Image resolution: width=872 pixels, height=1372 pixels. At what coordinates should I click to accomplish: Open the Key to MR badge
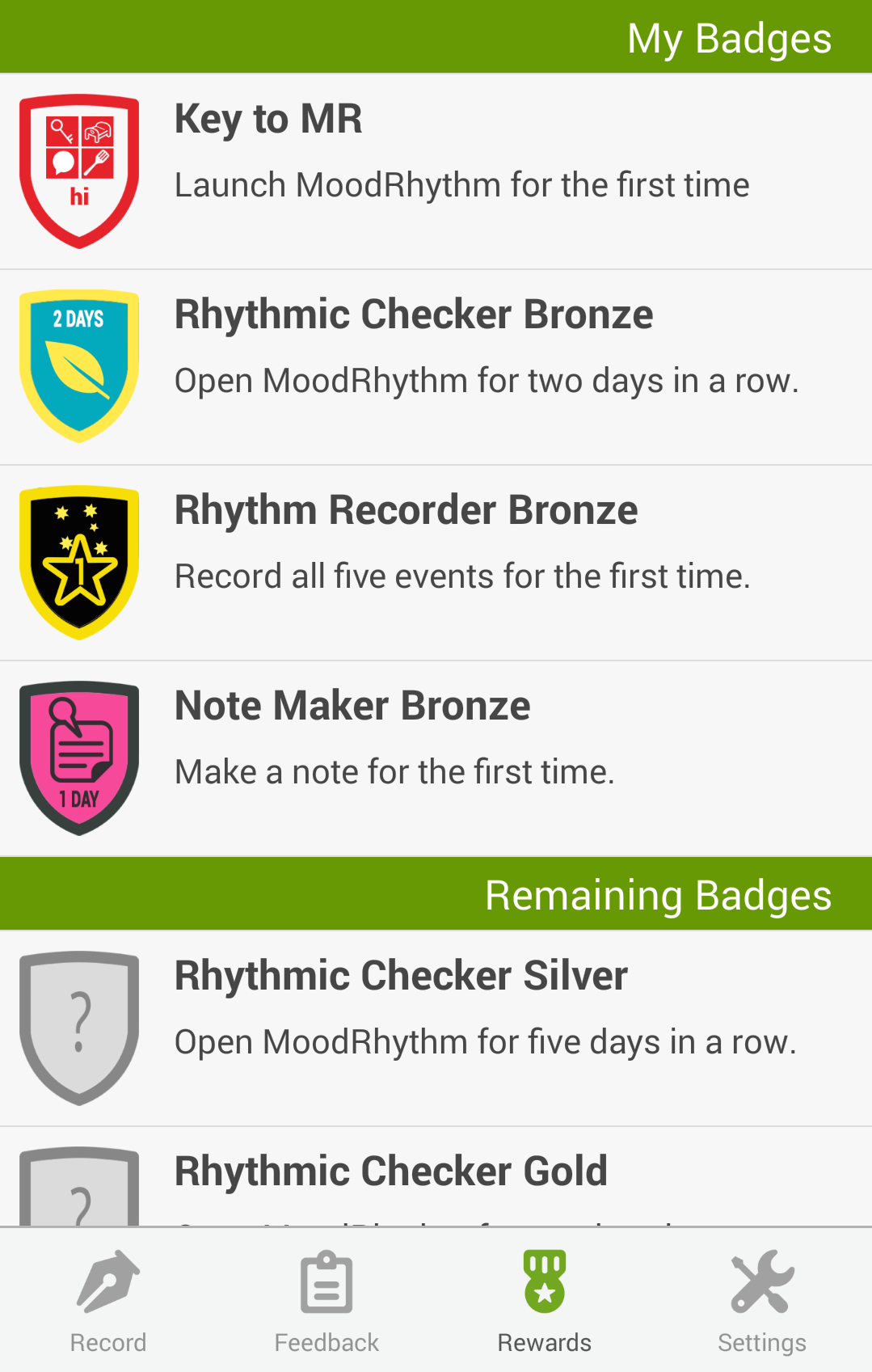point(436,171)
